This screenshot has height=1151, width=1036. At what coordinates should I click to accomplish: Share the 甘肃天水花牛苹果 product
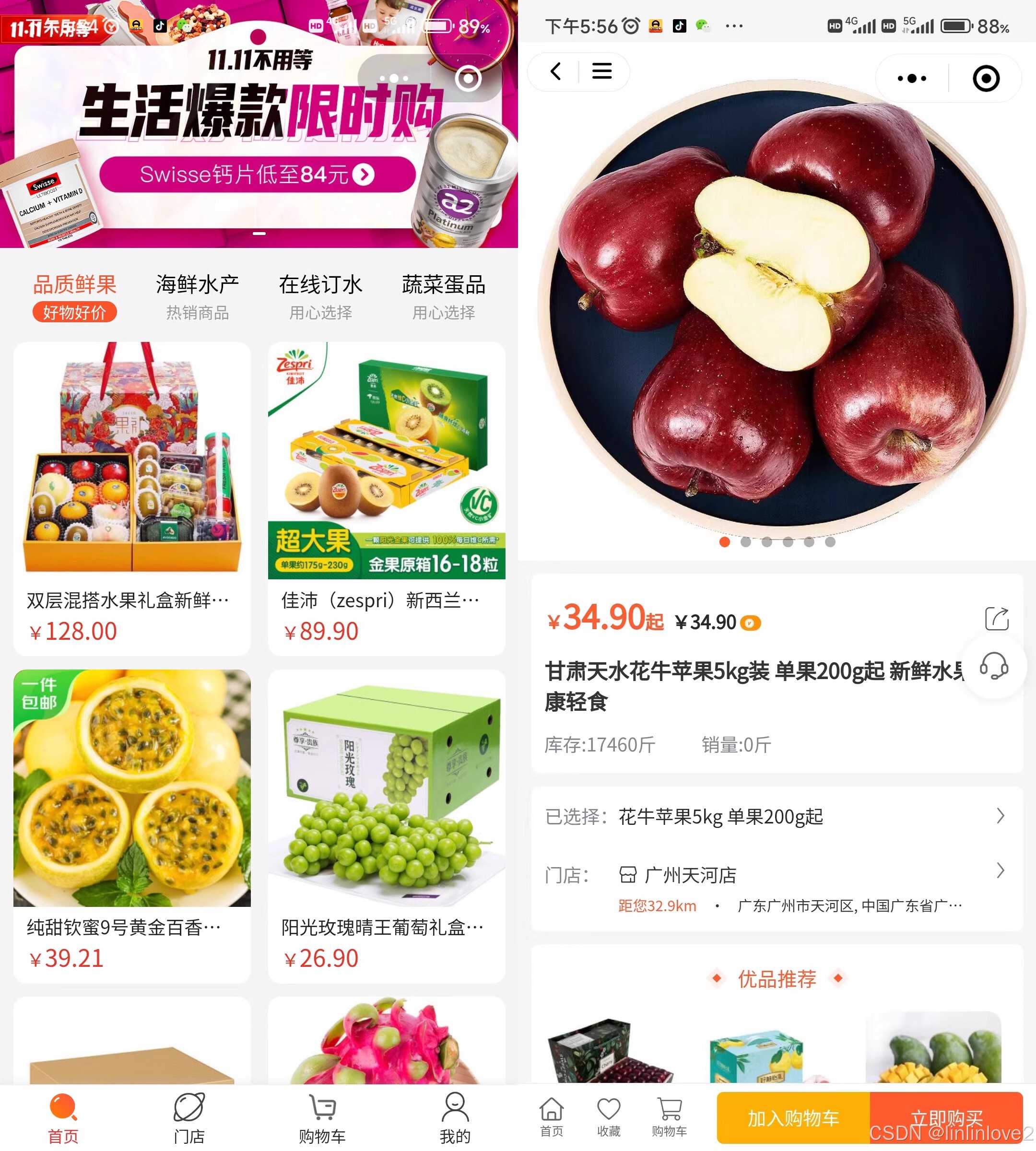click(996, 618)
